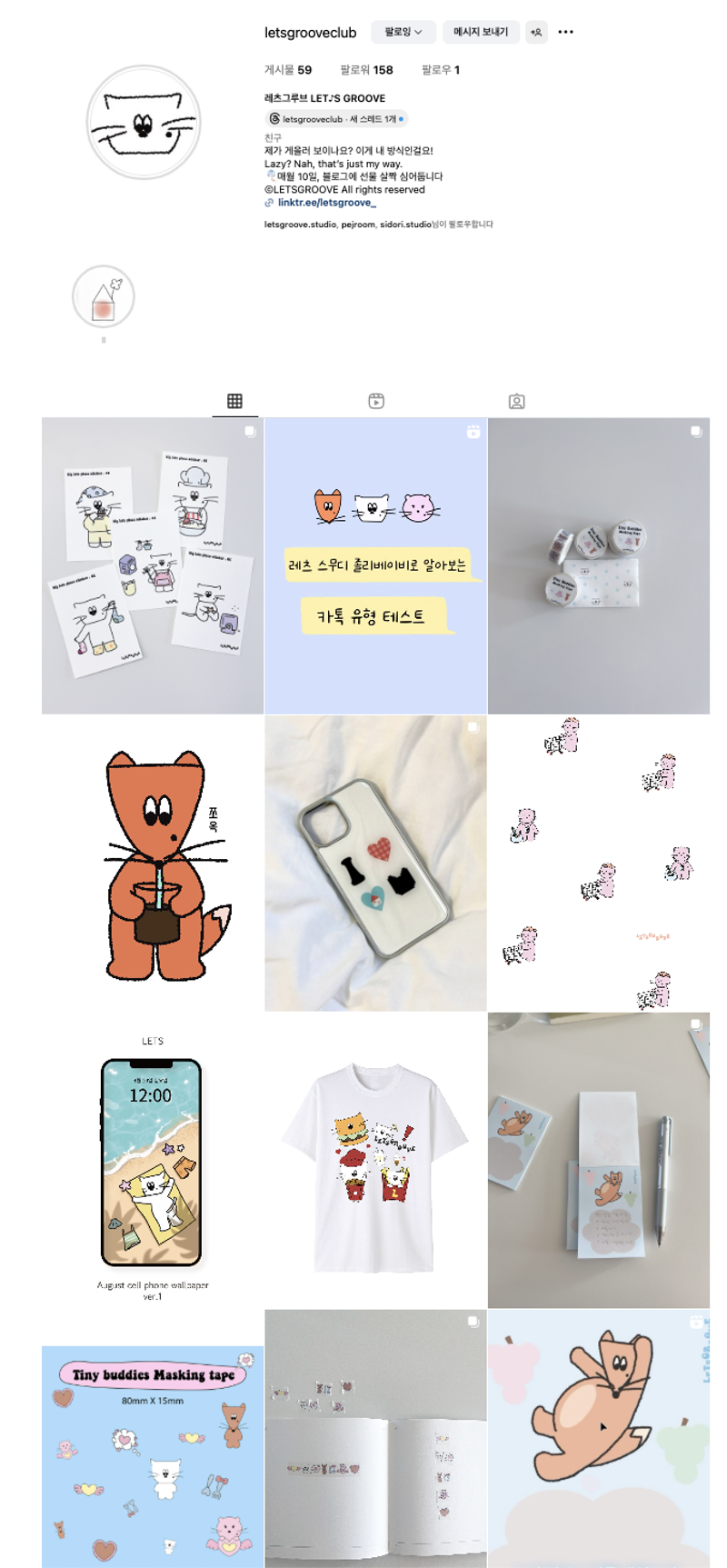The image size is (727, 1568).
Task: Tap the 메시지 보내기 message button
Action: (481, 32)
